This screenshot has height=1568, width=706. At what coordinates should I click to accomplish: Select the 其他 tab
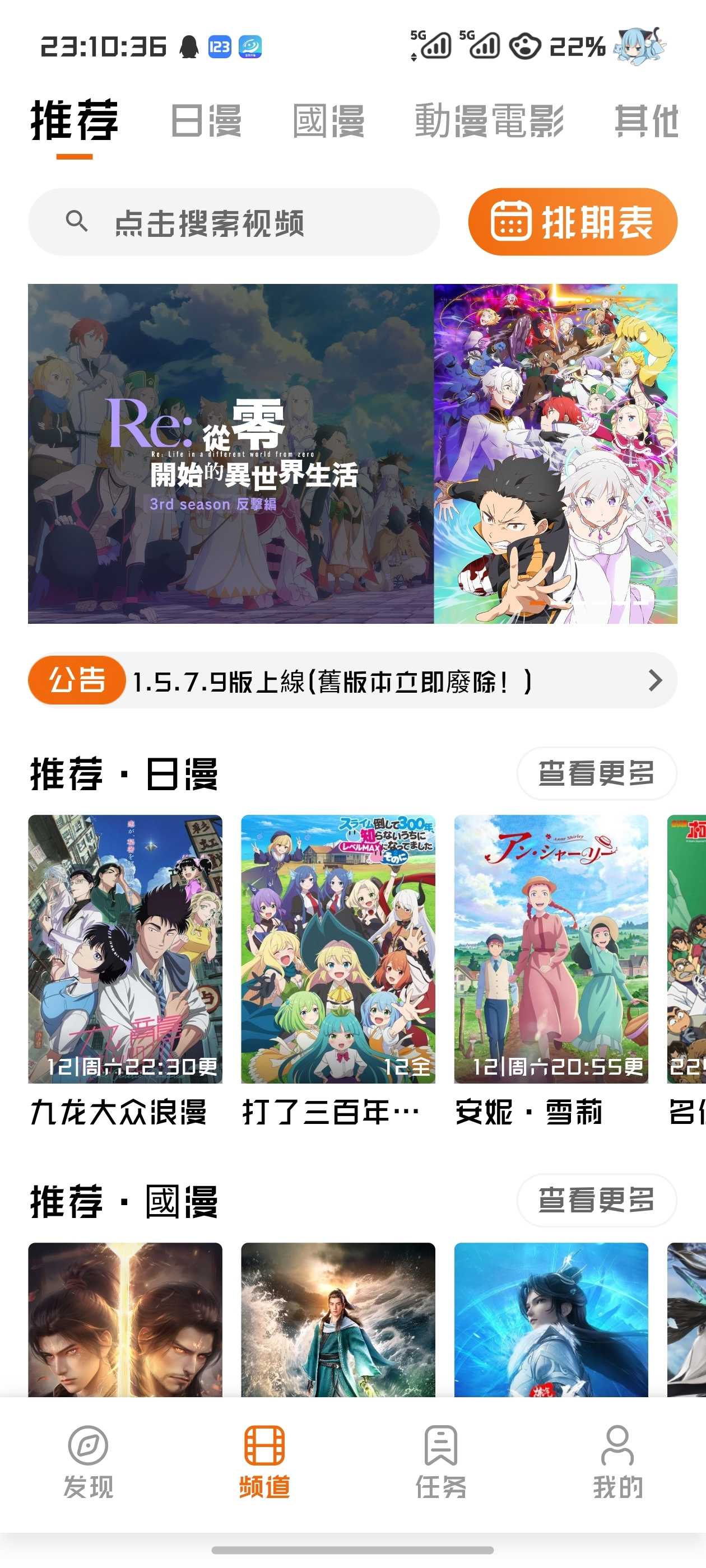(x=645, y=121)
